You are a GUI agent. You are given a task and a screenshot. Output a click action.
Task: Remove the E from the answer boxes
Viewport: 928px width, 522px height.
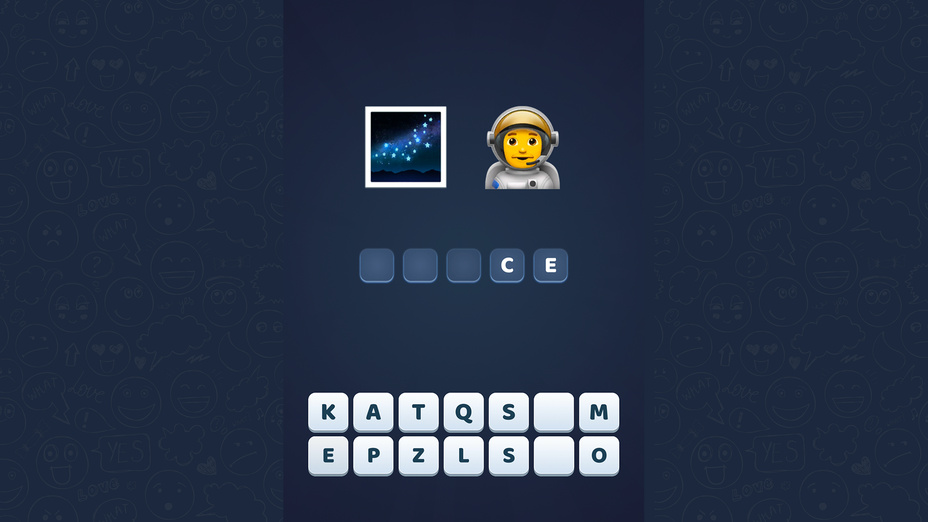550,266
